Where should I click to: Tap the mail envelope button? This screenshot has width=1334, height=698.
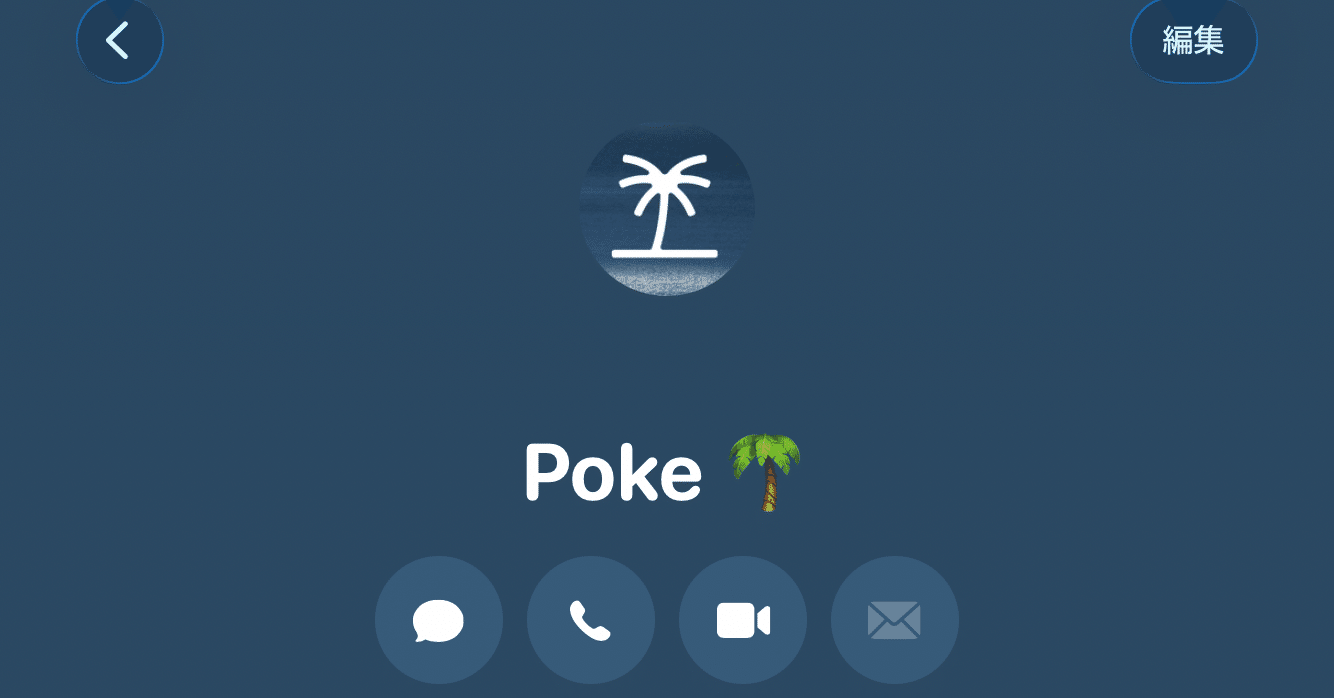(x=895, y=620)
